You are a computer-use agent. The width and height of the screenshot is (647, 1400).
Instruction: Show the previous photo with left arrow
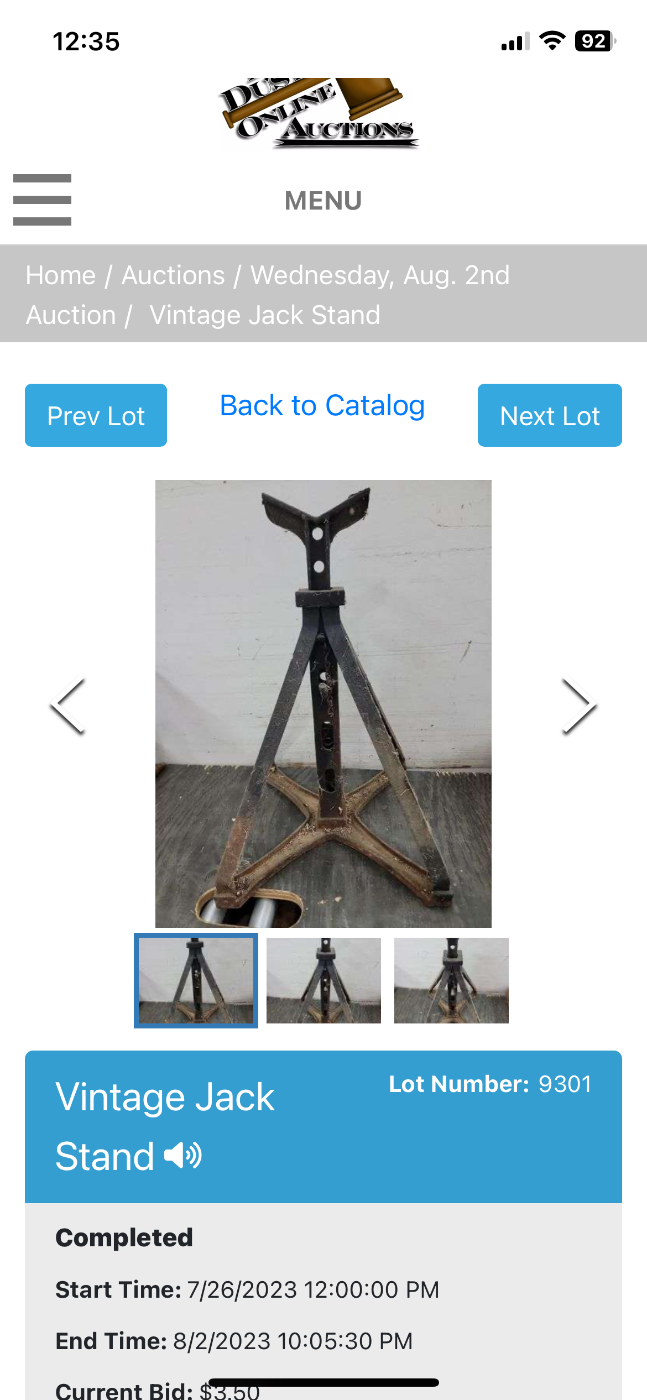pyautogui.click(x=68, y=707)
